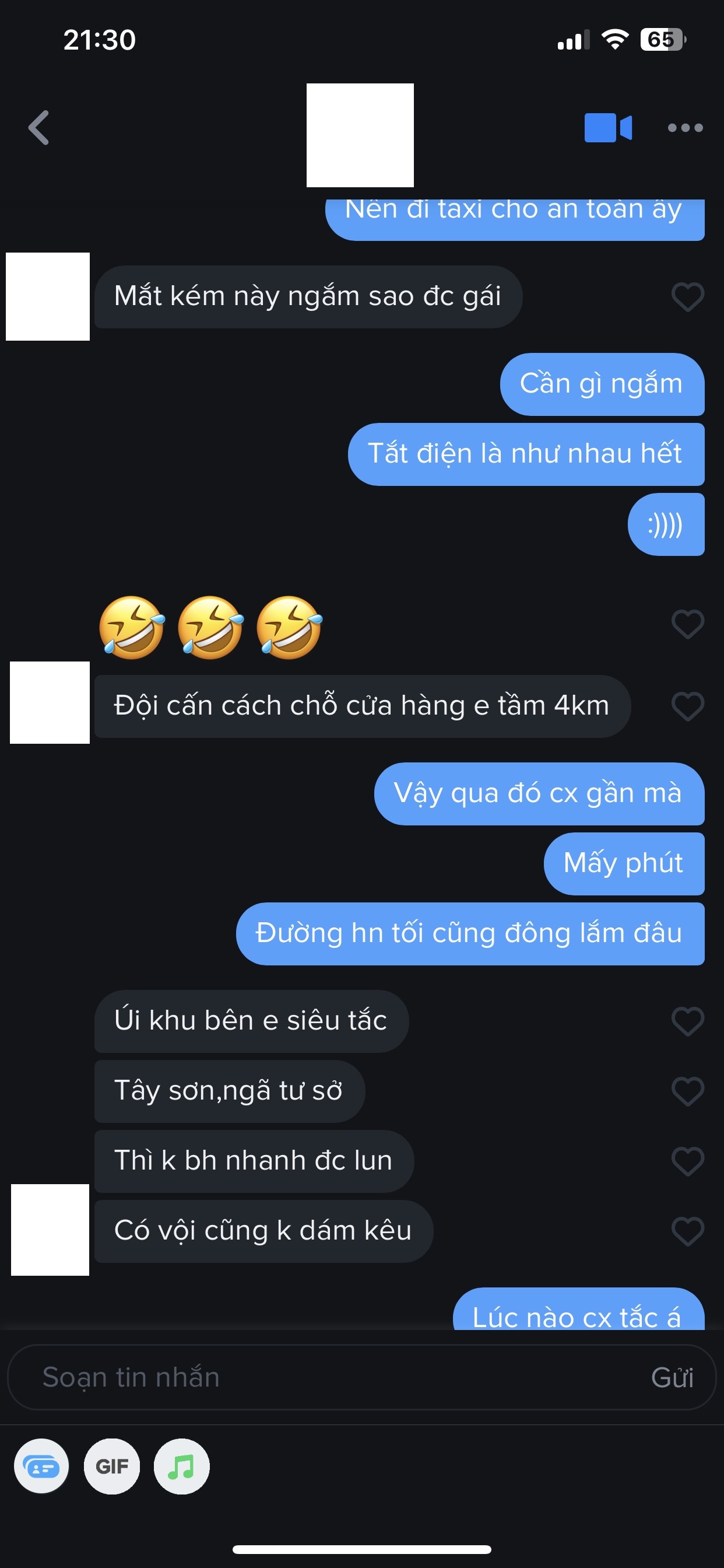Share a song with the music icon

181,1467
